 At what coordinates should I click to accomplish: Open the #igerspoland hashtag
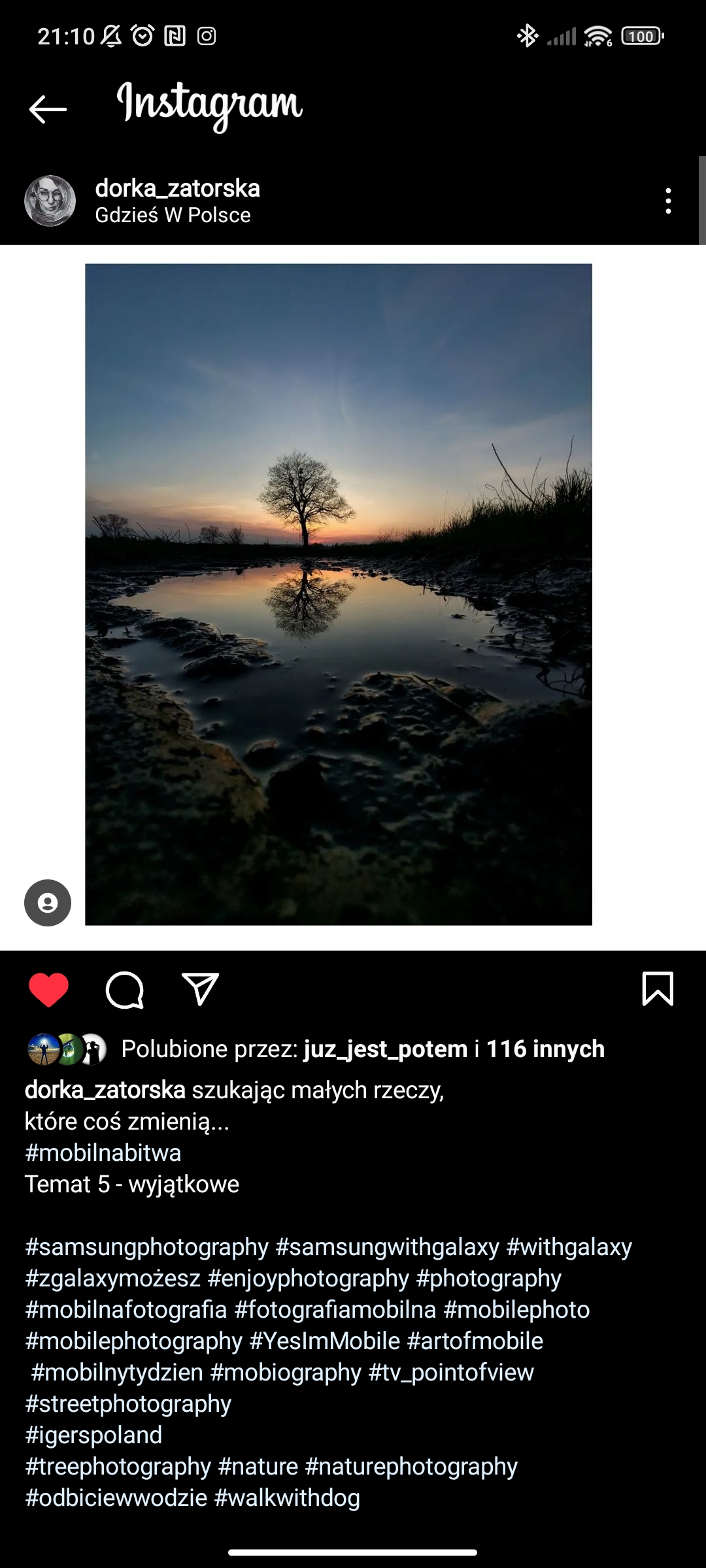[x=93, y=1435]
